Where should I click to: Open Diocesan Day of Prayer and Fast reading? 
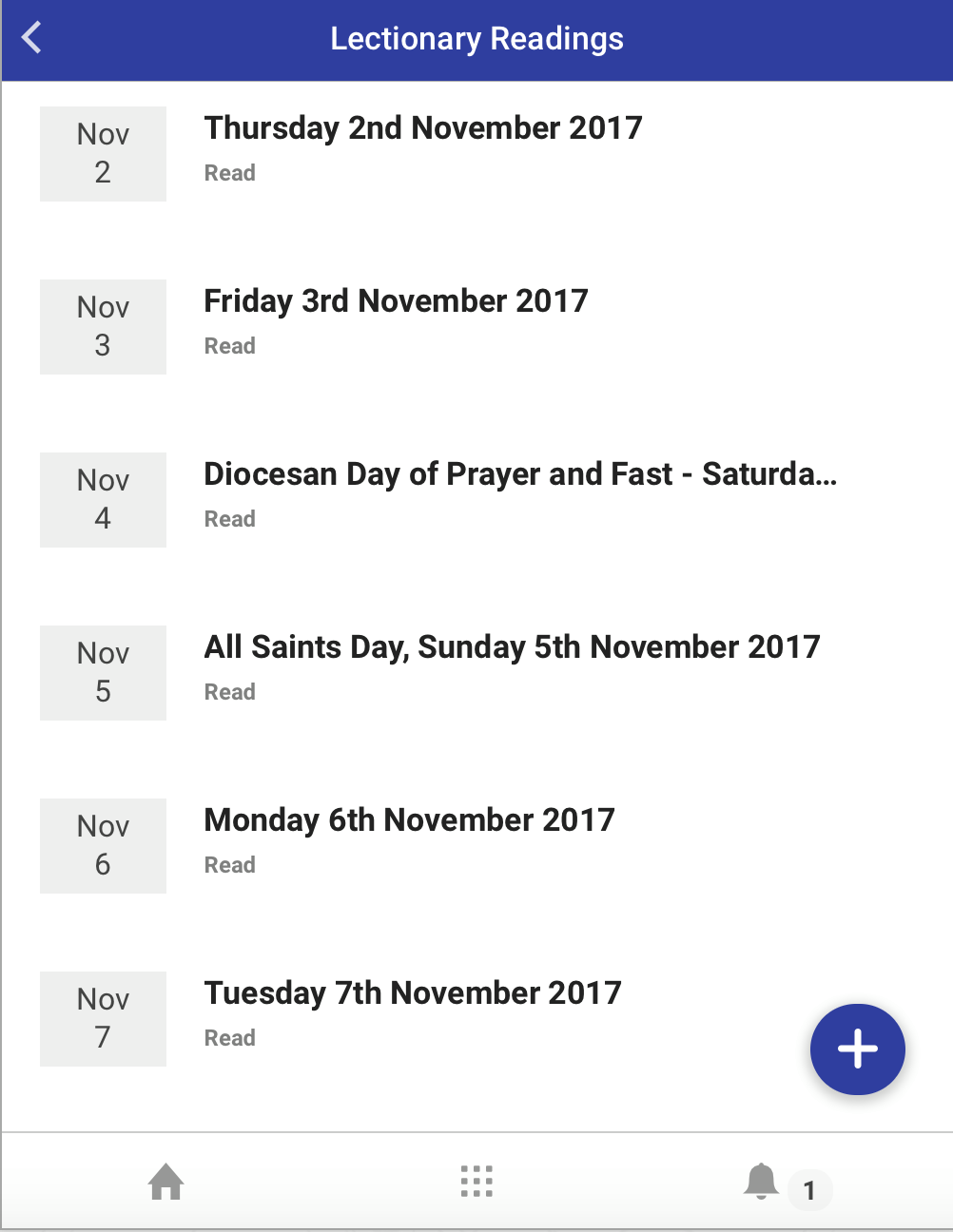(x=519, y=474)
